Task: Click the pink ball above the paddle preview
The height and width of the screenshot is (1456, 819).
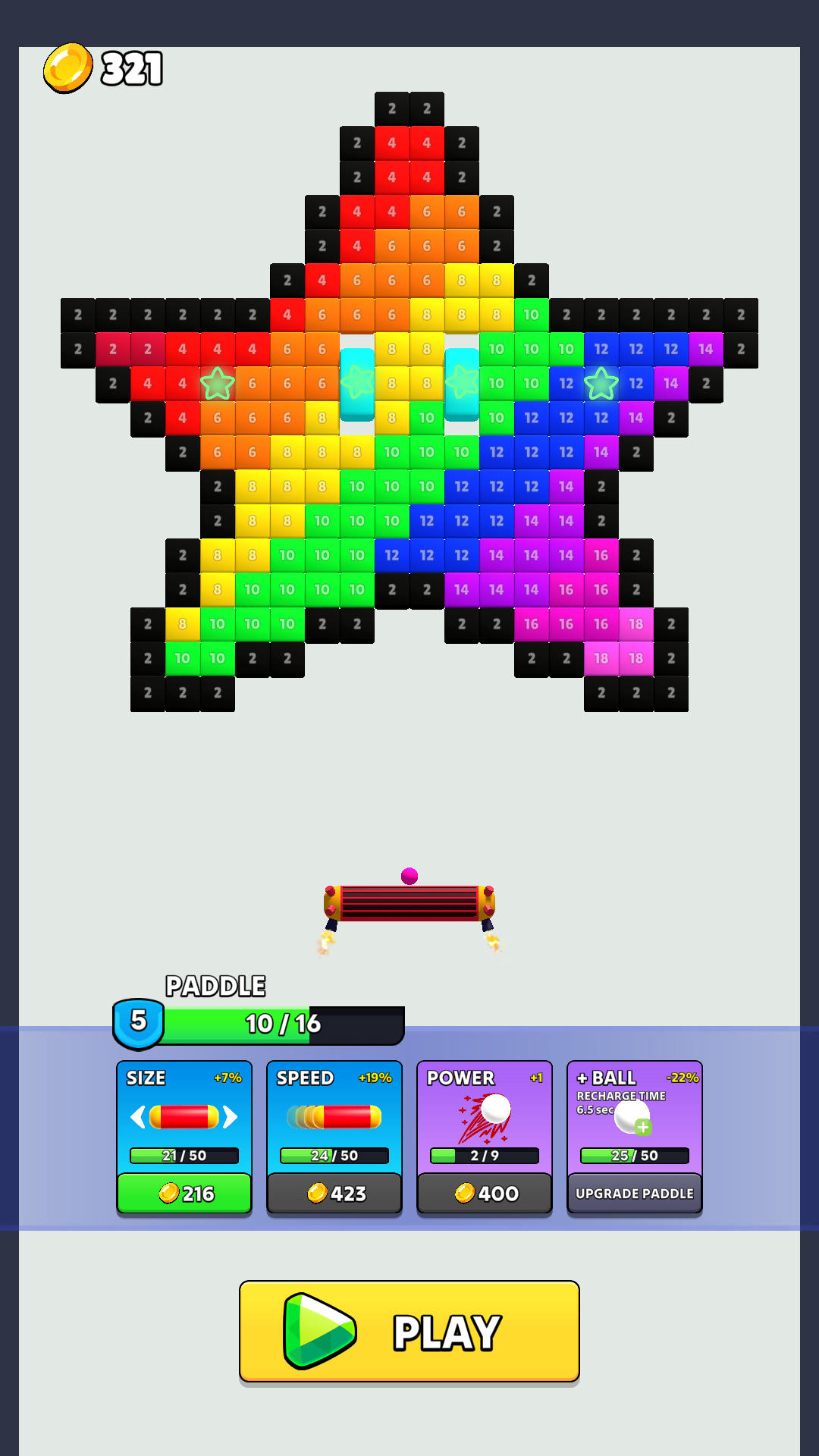Action: [408, 876]
